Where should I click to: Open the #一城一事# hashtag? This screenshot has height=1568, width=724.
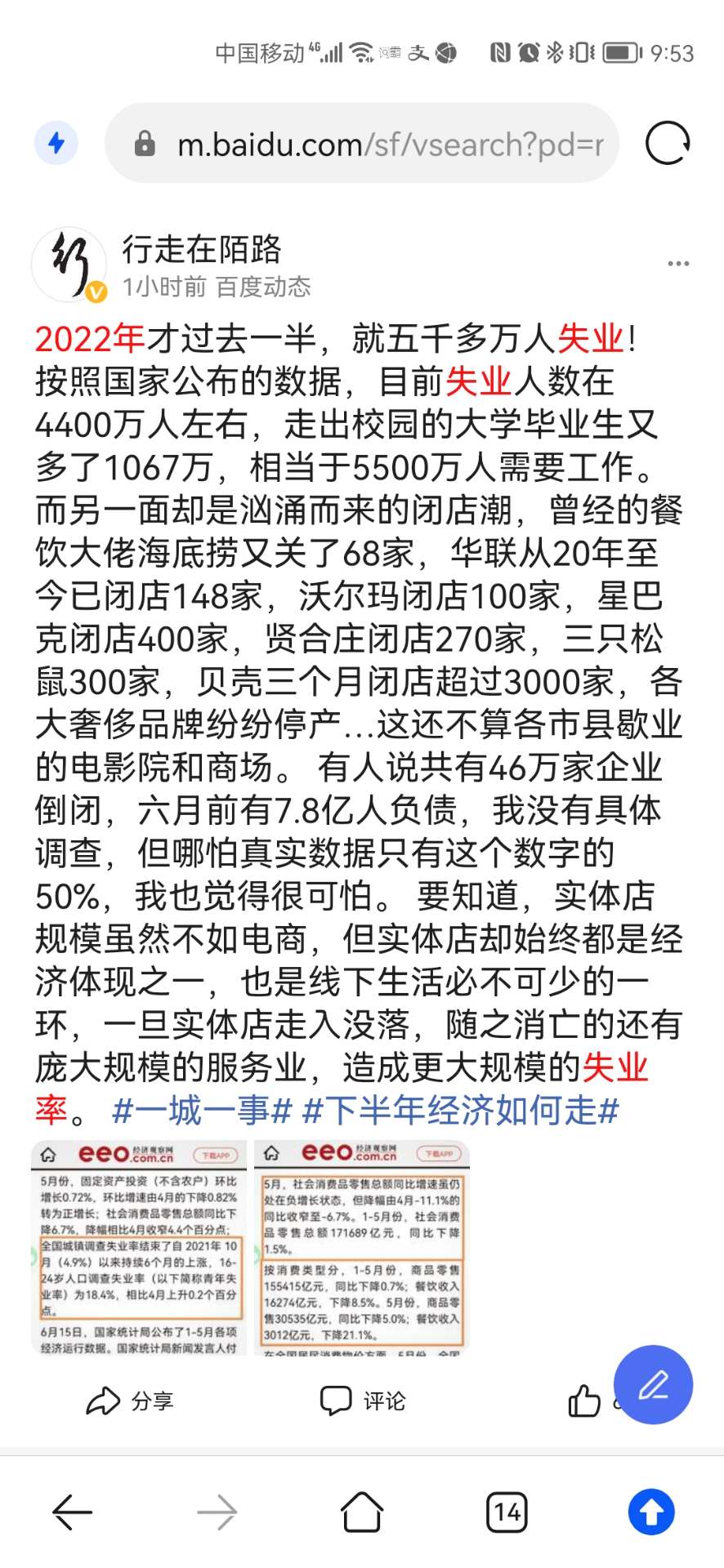click(202, 1111)
